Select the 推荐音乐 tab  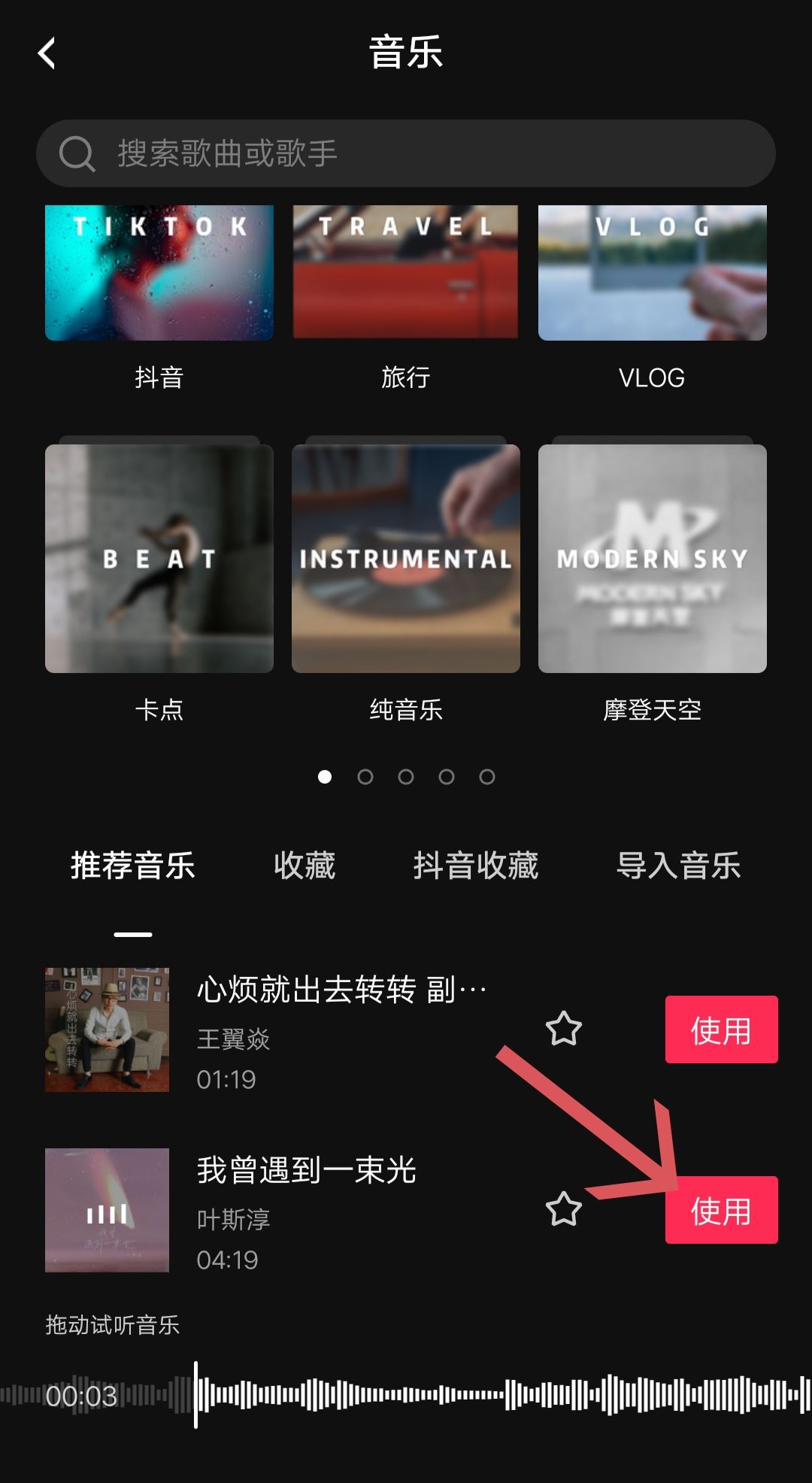tap(132, 866)
